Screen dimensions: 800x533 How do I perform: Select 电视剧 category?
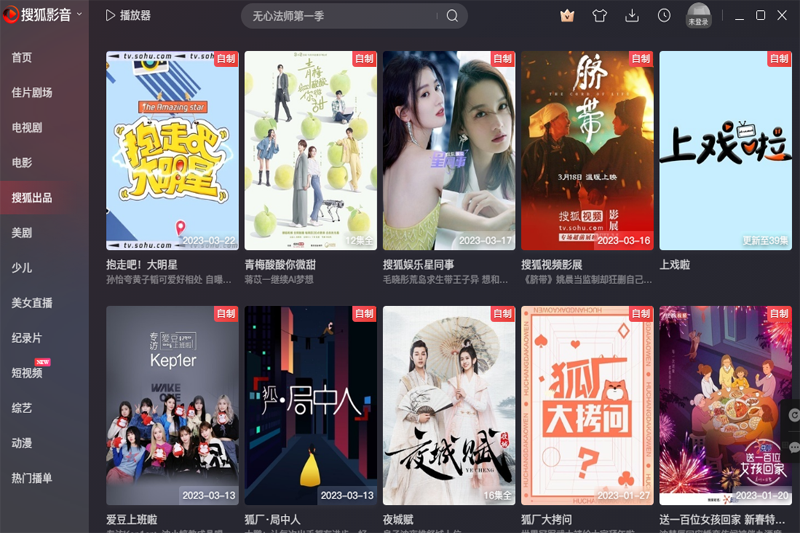[x=27, y=128]
